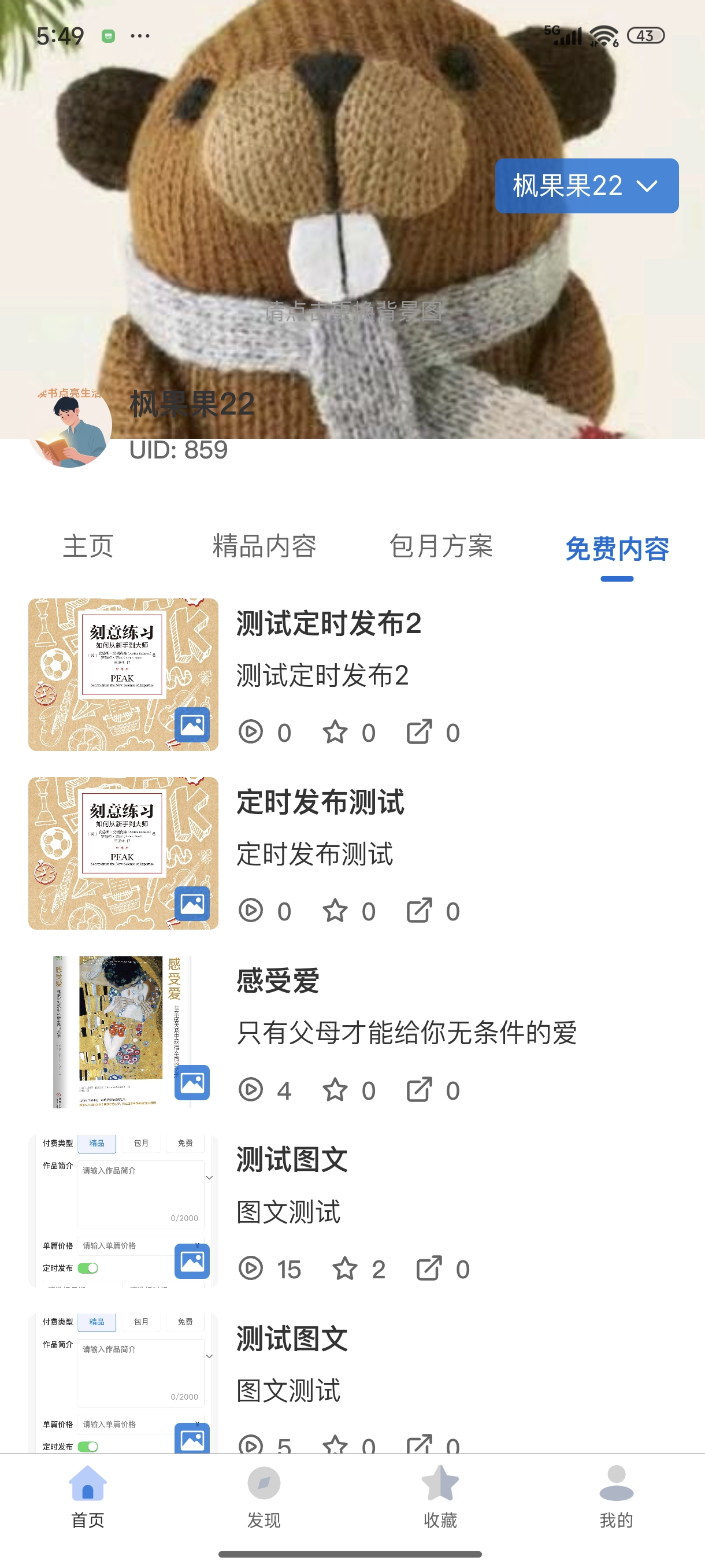Image resolution: width=705 pixels, height=1568 pixels.
Task: Expand the 枫果果22 account dropdown
Action: (587, 186)
